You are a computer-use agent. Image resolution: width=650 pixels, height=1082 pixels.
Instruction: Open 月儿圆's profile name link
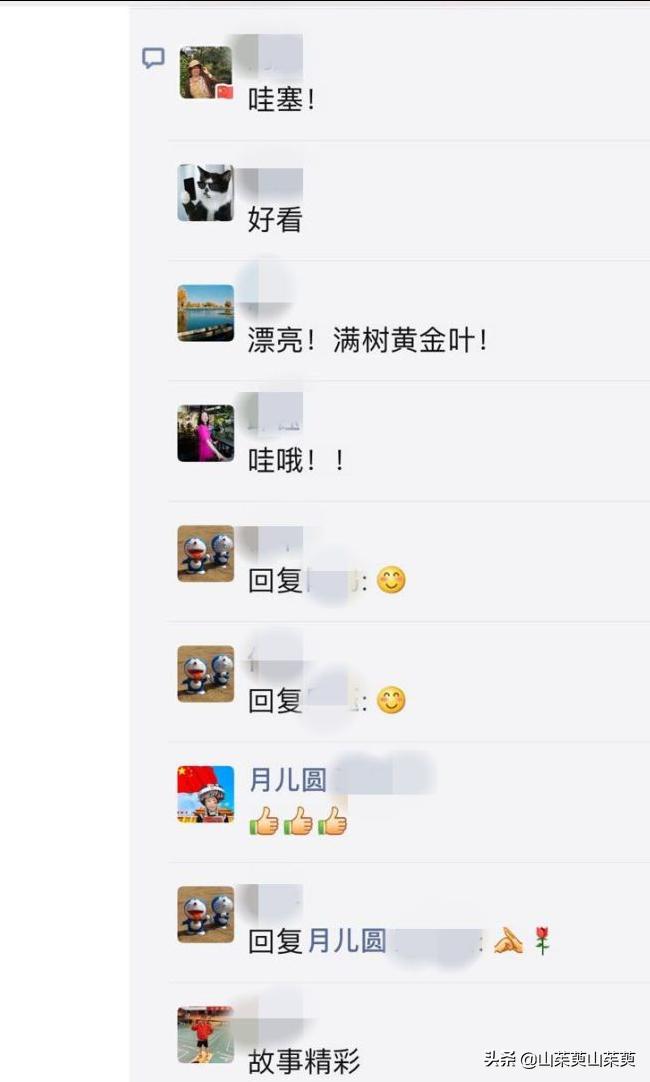287,780
